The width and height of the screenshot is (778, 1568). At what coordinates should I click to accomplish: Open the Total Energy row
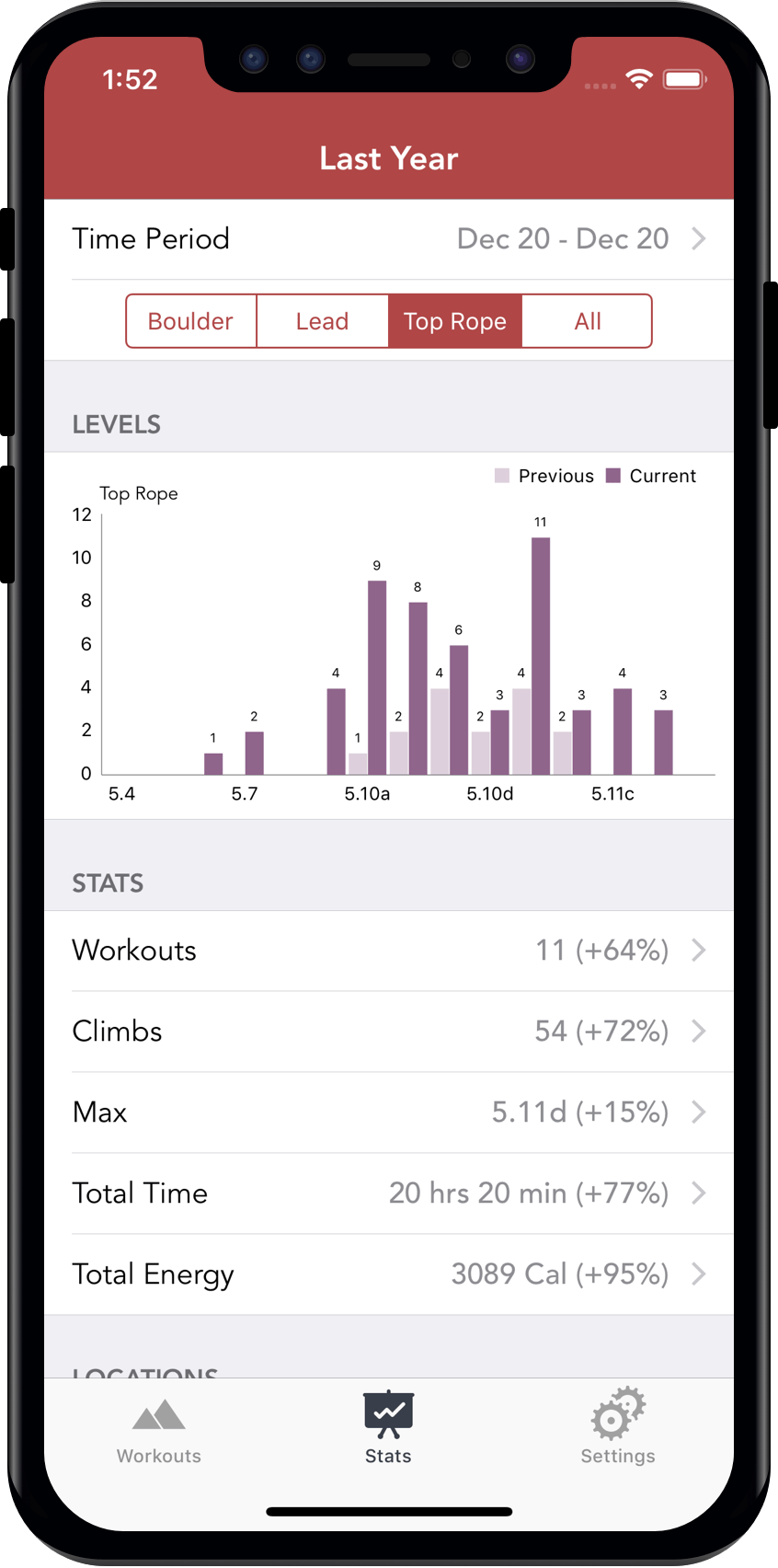389,1274
